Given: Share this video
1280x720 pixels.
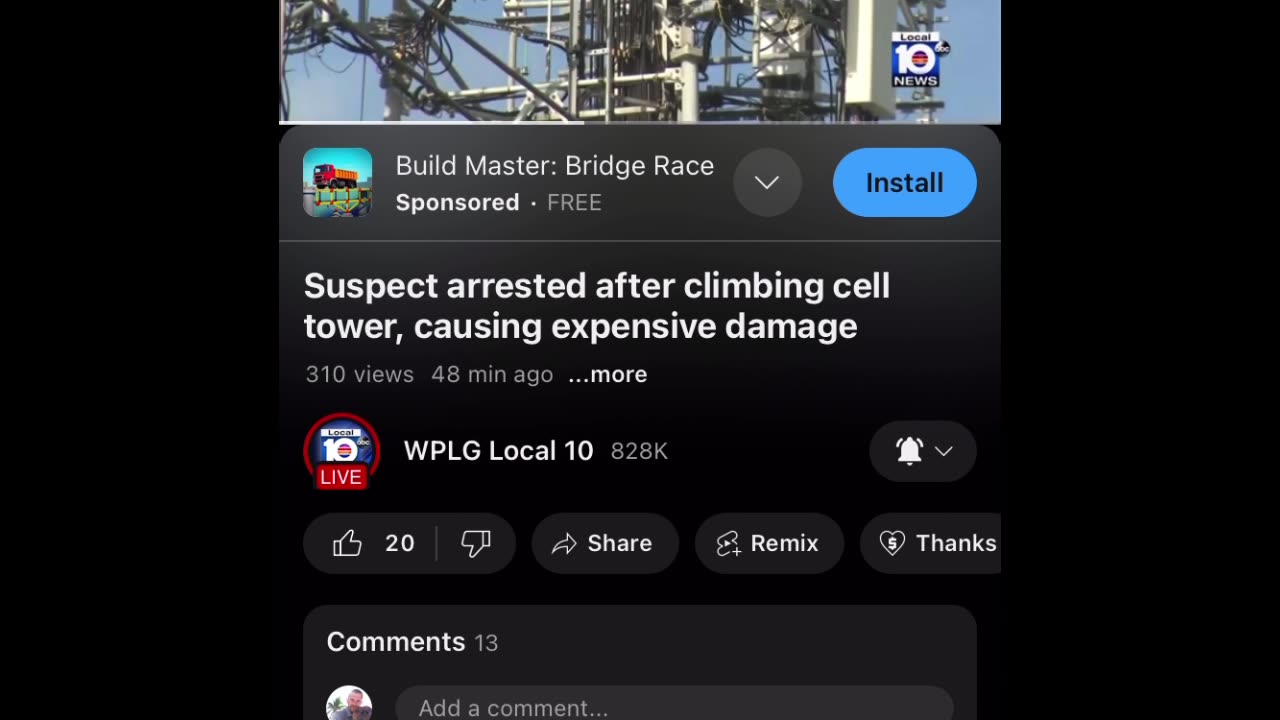Looking at the screenshot, I should 605,543.
